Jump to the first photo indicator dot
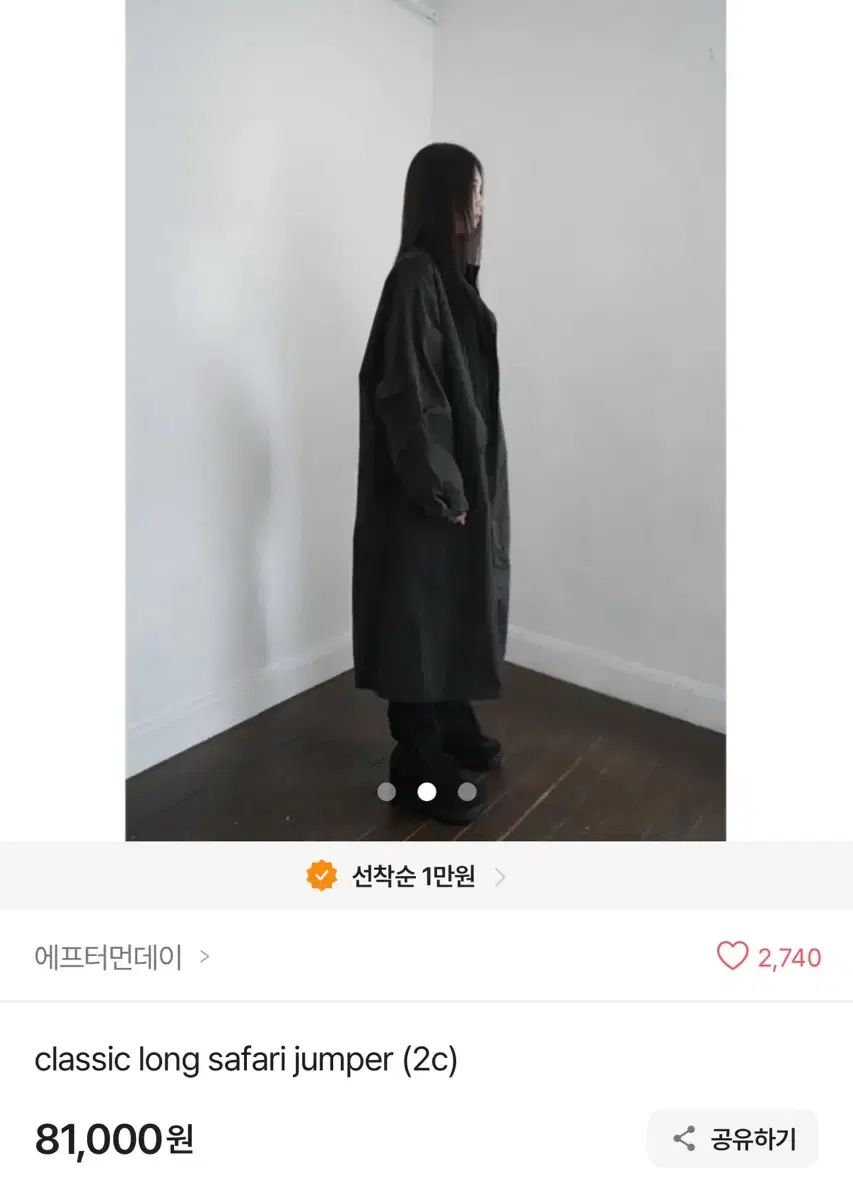The width and height of the screenshot is (853, 1200). 386,792
